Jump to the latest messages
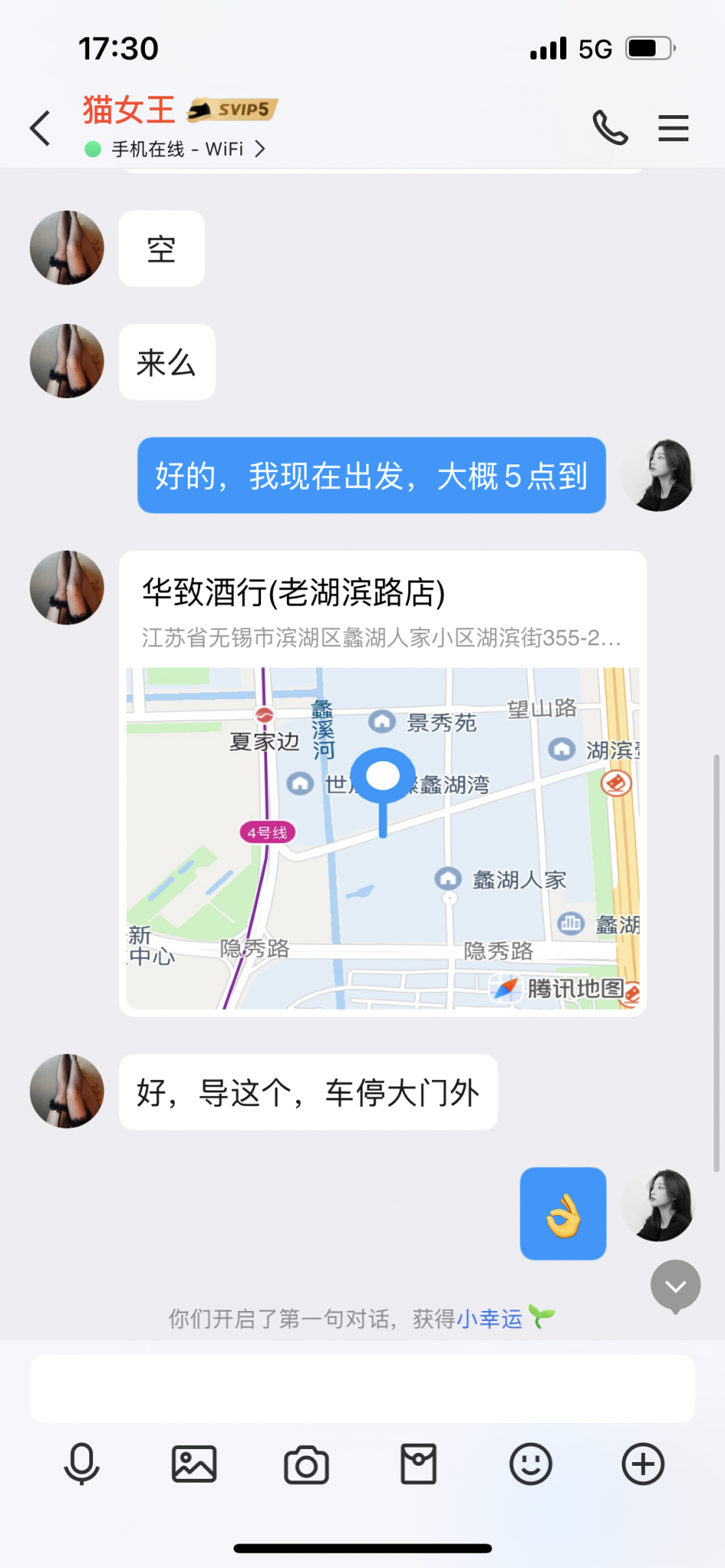The width and height of the screenshot is (725, 1568). click(x=675, y=1286)
